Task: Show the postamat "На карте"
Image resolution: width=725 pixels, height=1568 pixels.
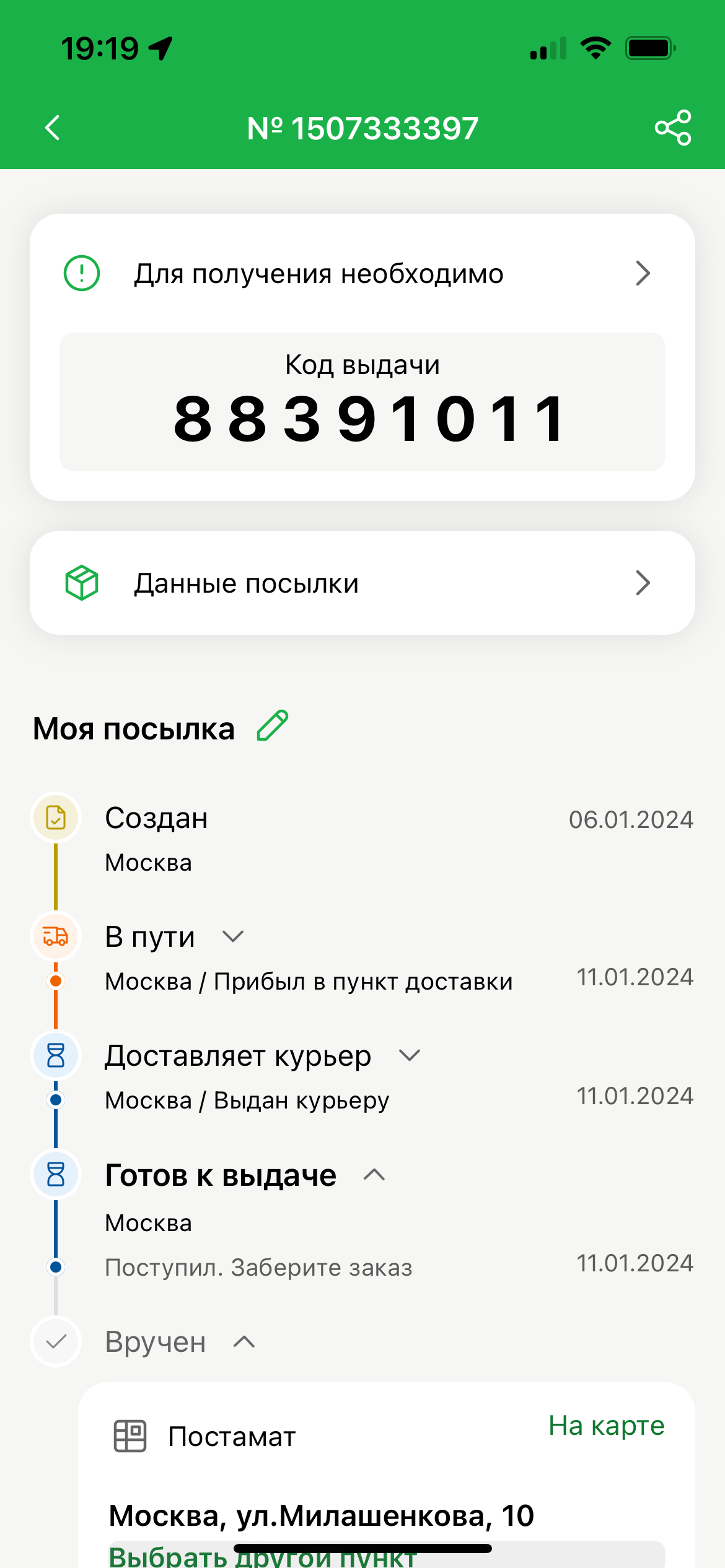Action: click(x=607, y=1426)
